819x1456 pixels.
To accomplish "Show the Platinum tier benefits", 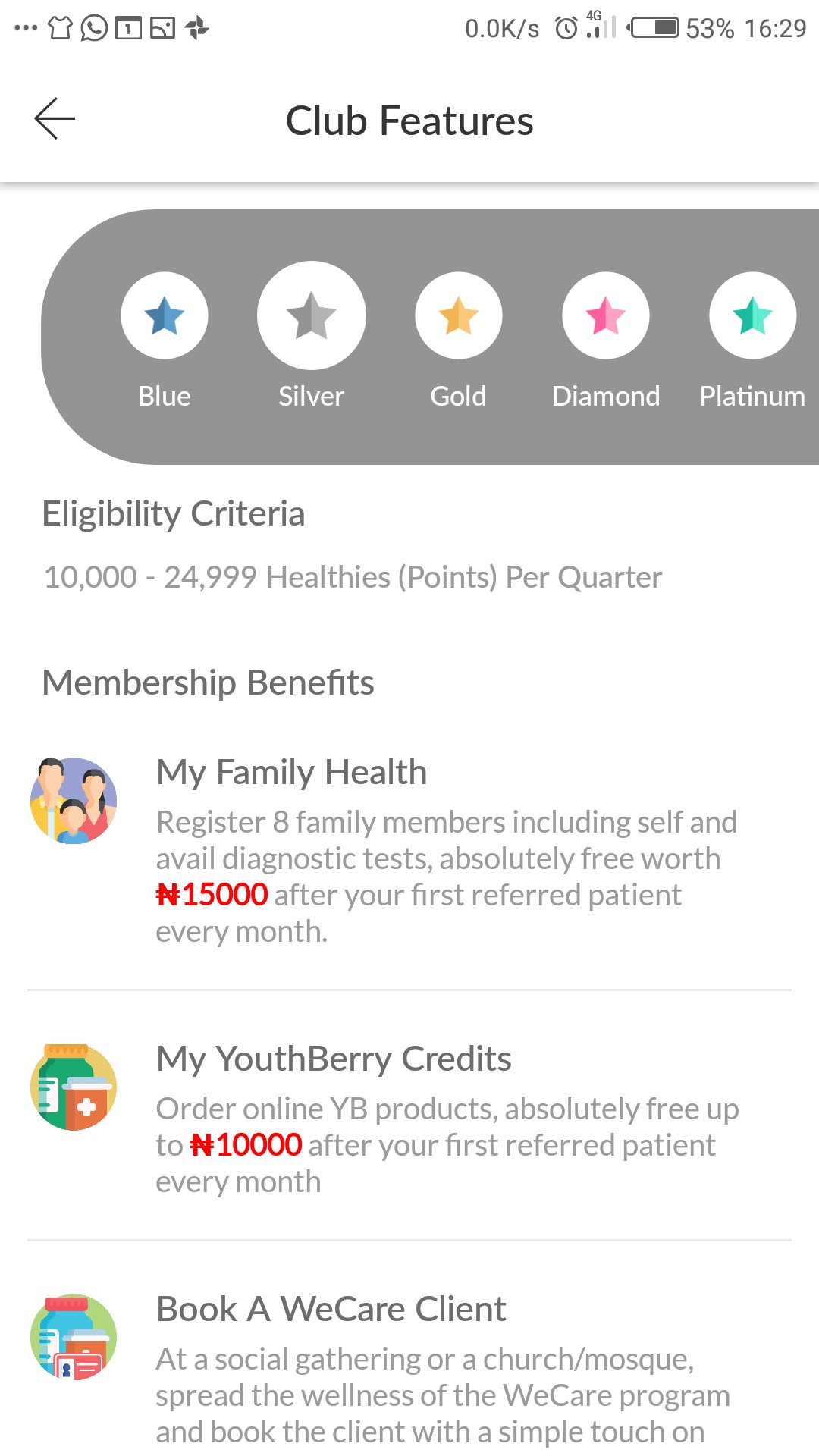I will pyautogui.click(x=752, y=316).
